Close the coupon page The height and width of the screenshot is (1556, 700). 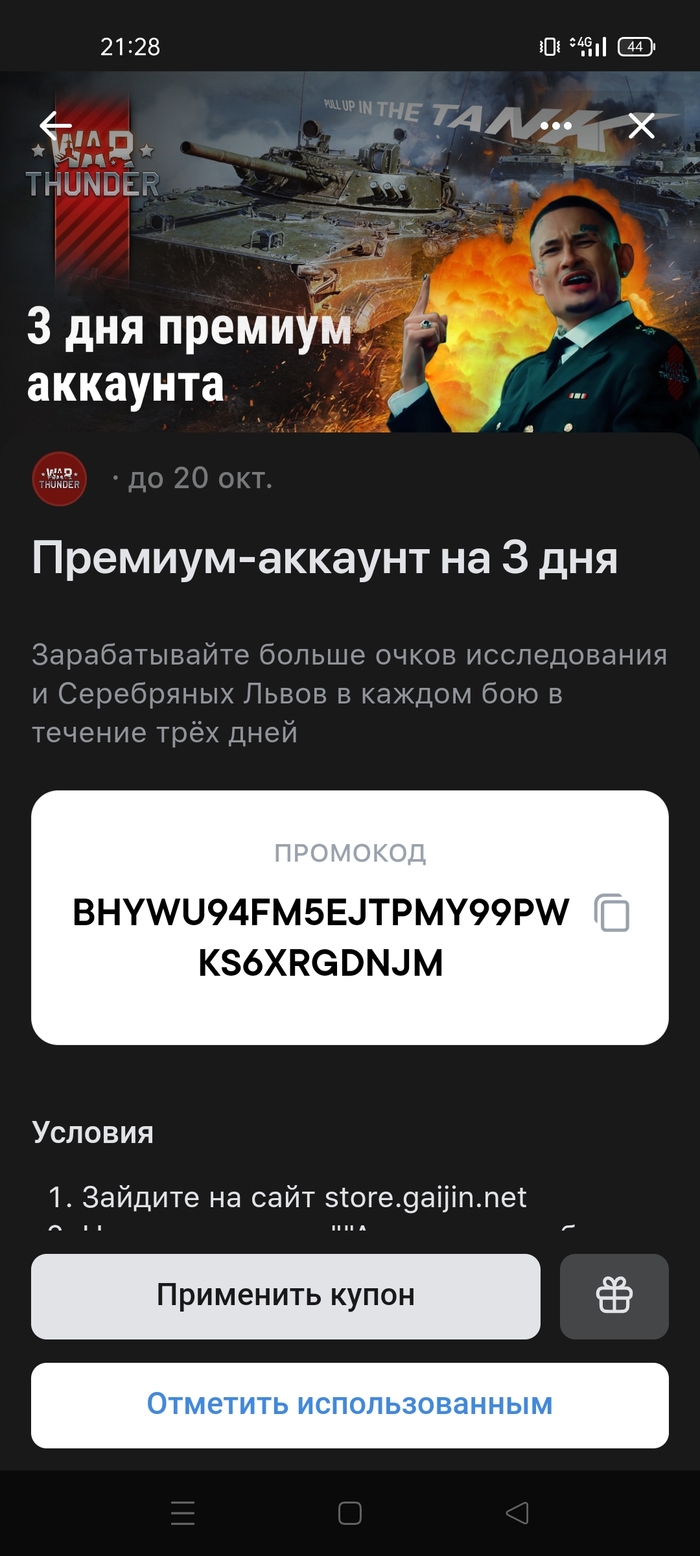pyautogui.click(x=641, y=126)
